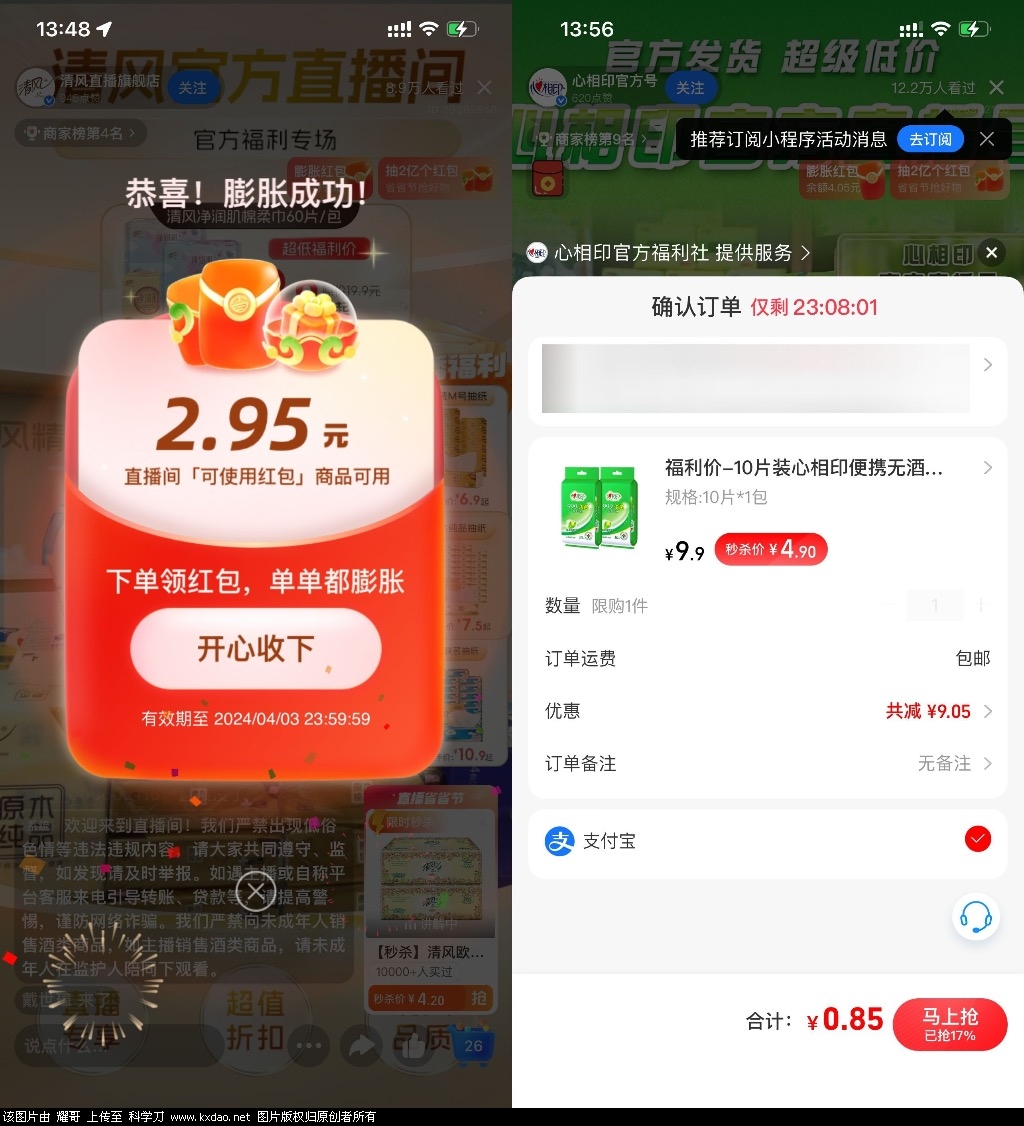The width and height of the screenshot is (1024, 1126).
Task: Close the red packet popup
Action: [256, 890]
